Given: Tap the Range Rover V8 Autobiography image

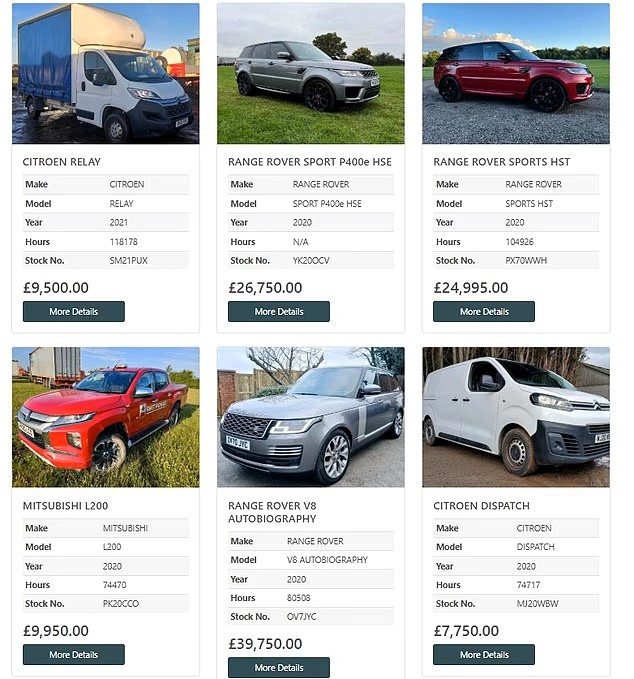Looking at the screenshot, I should click(311, 417).
